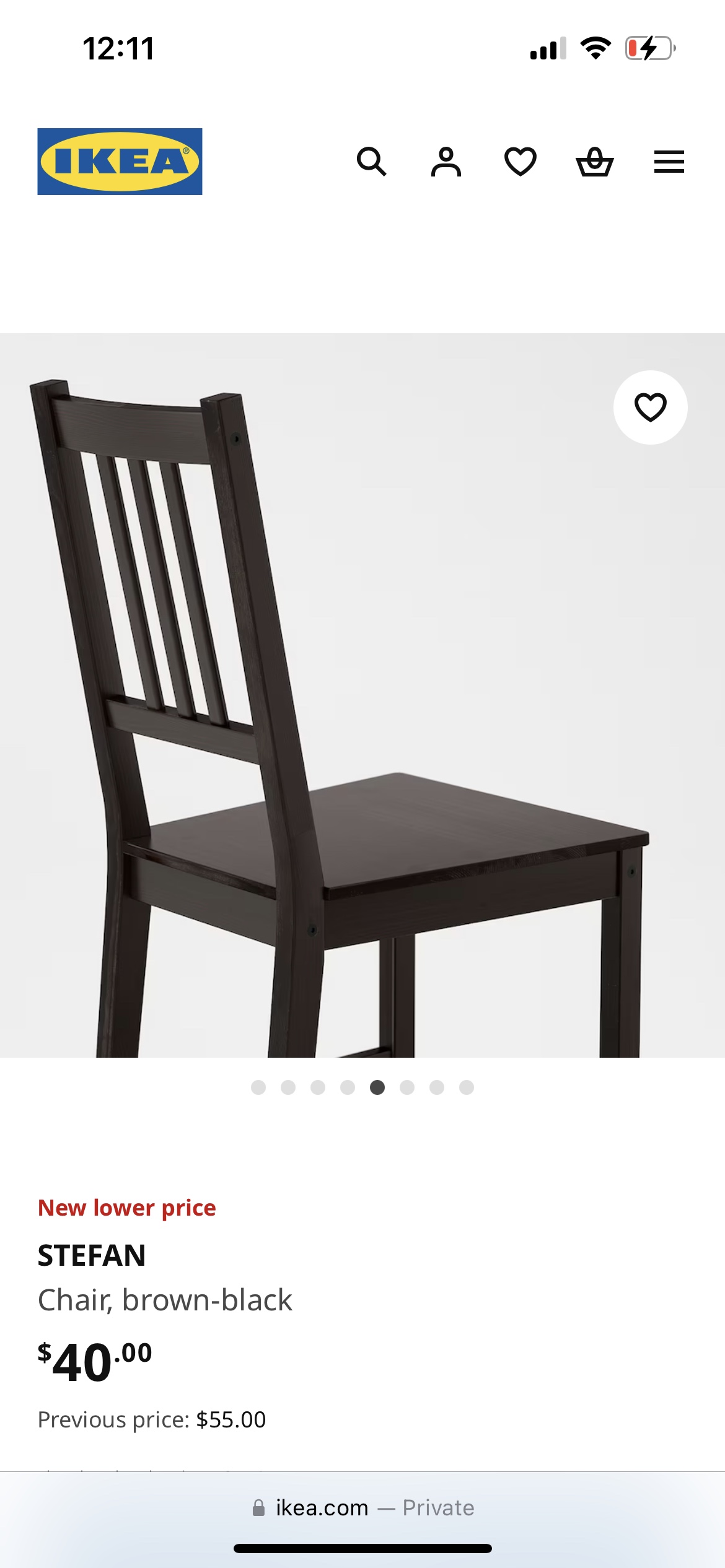Open the IKEA home page logo
The height and width of the screenshot is (1568, 725).
click(x=120, y=162)
